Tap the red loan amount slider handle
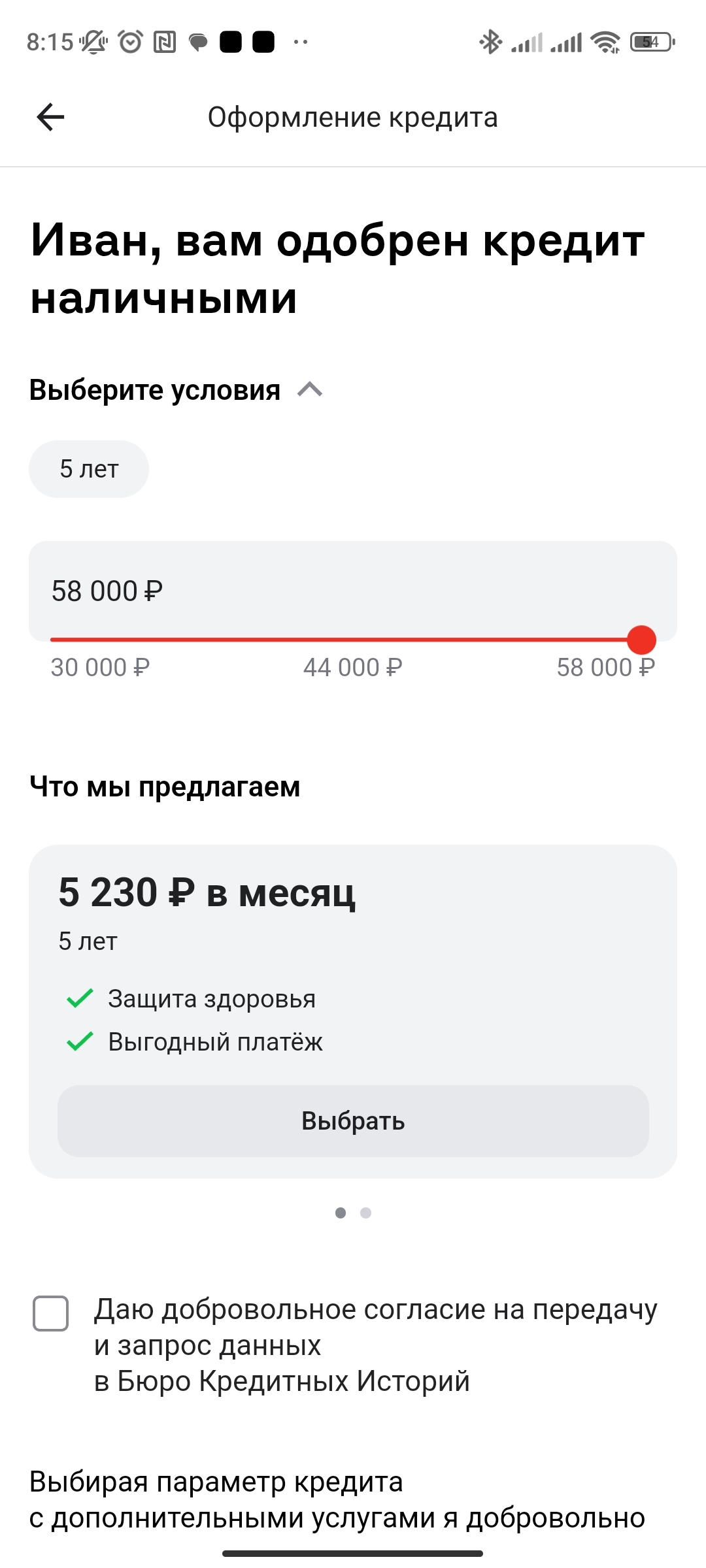This screenshot has height=1568, width=706. 641,640
